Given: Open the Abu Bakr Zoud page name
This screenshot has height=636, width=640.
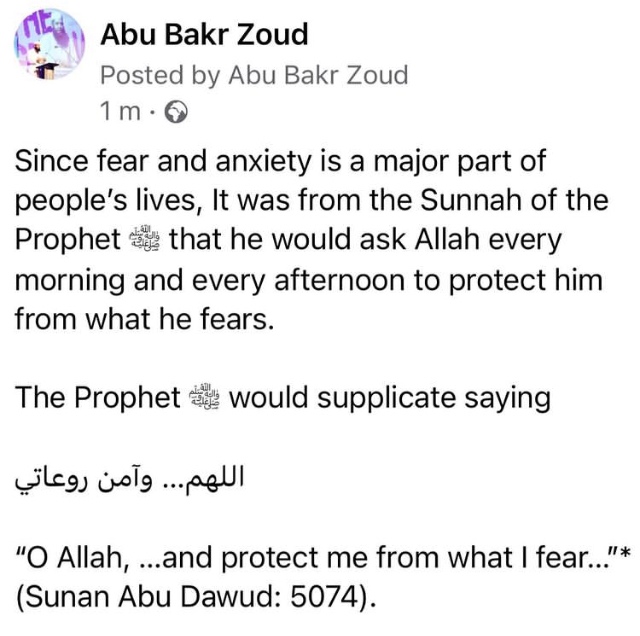Looking at the screenshot, I should [x=204, y=37].
